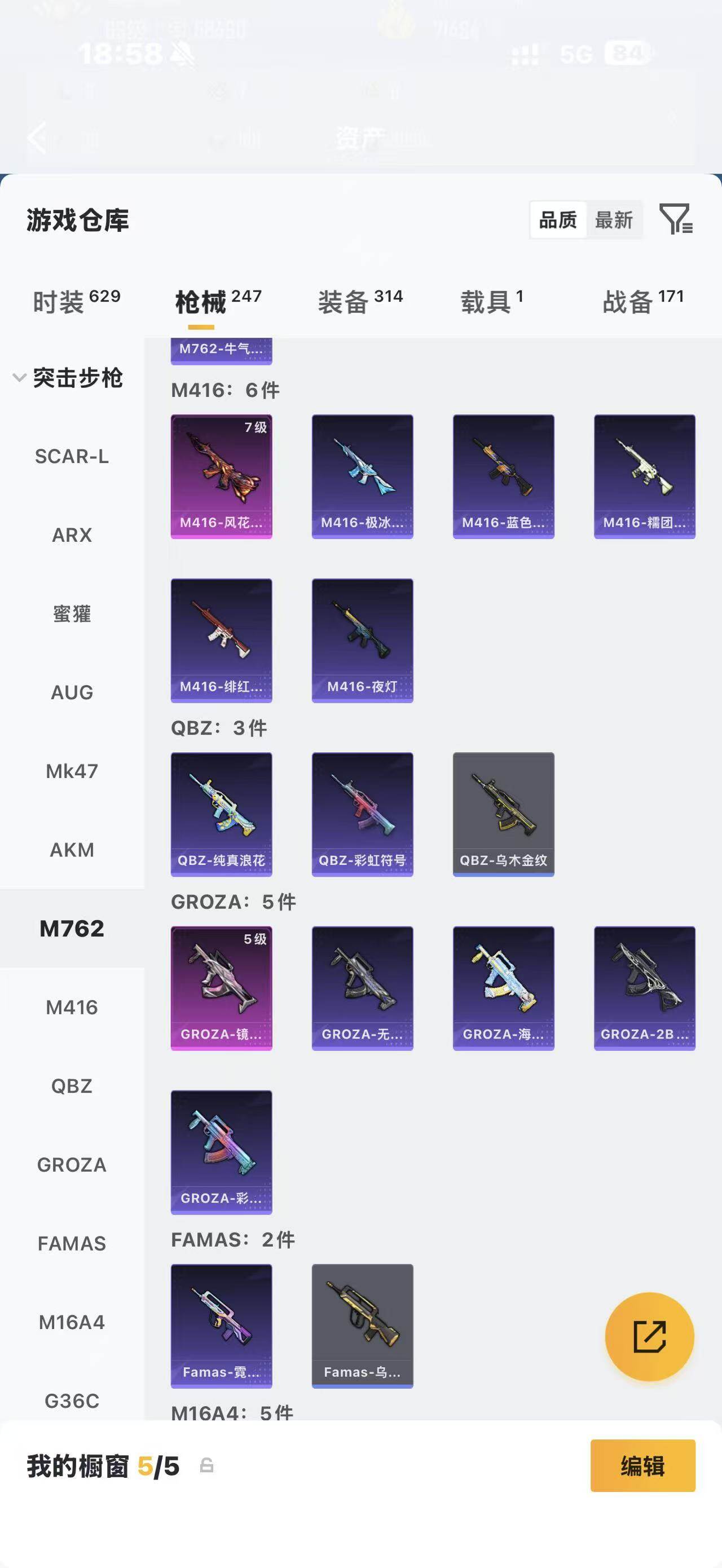View the M416-极冰 skin

362,476
